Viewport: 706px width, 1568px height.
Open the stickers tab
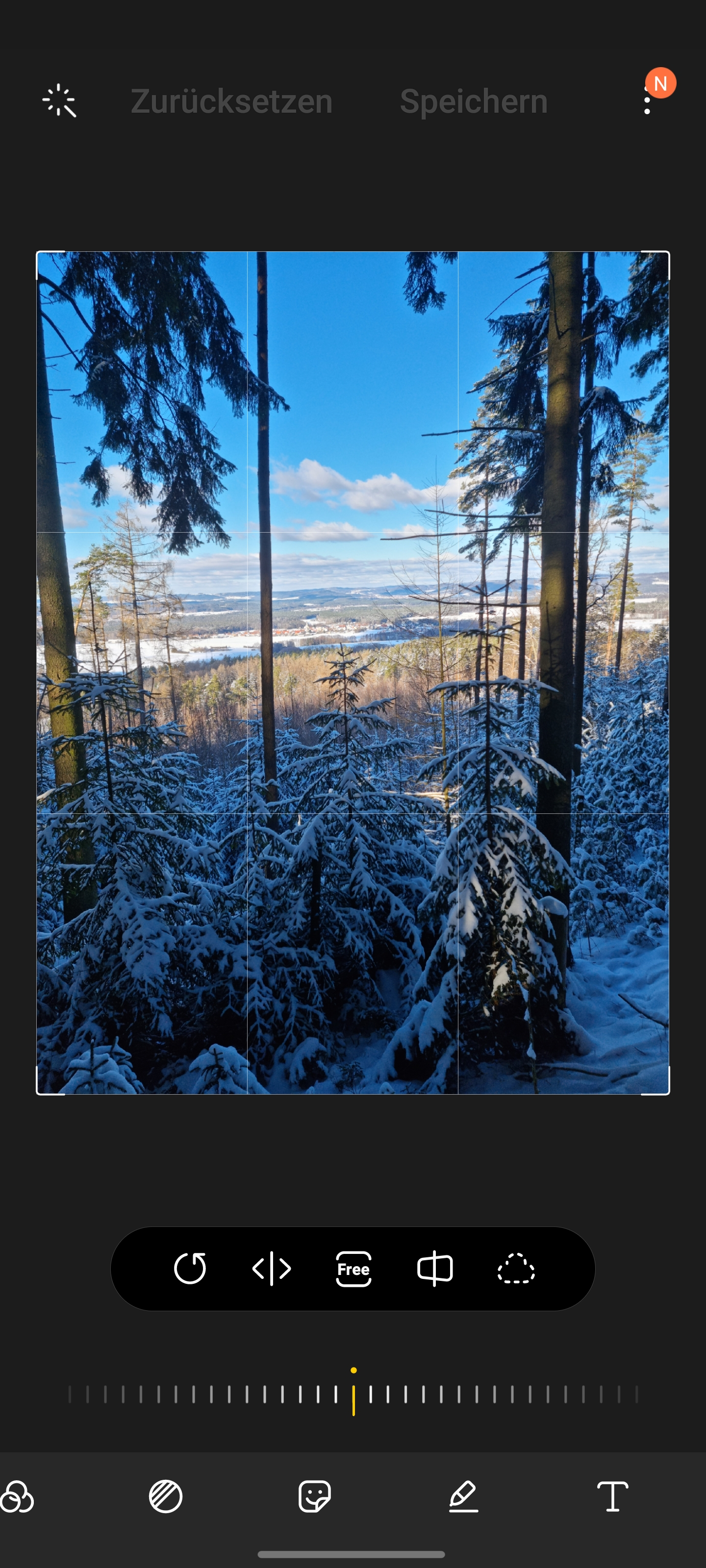(x=314, y=1496)
